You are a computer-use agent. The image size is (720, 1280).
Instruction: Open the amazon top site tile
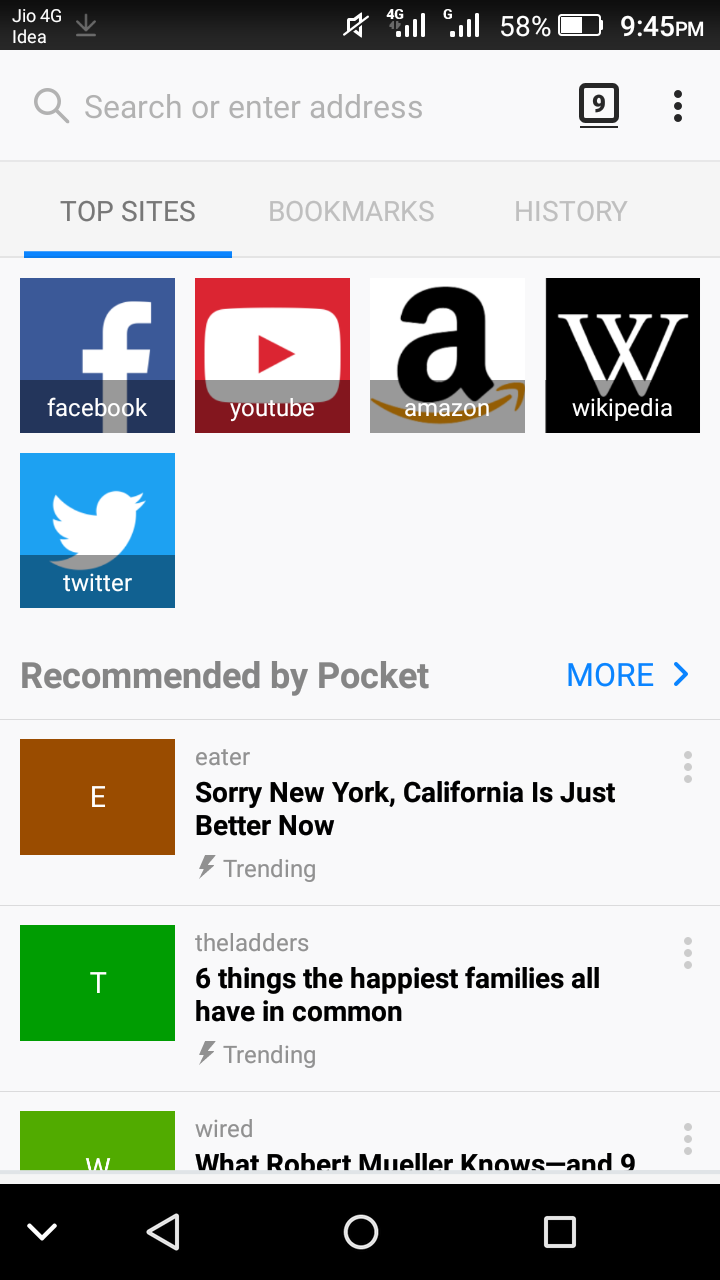[x=447, y=355]
